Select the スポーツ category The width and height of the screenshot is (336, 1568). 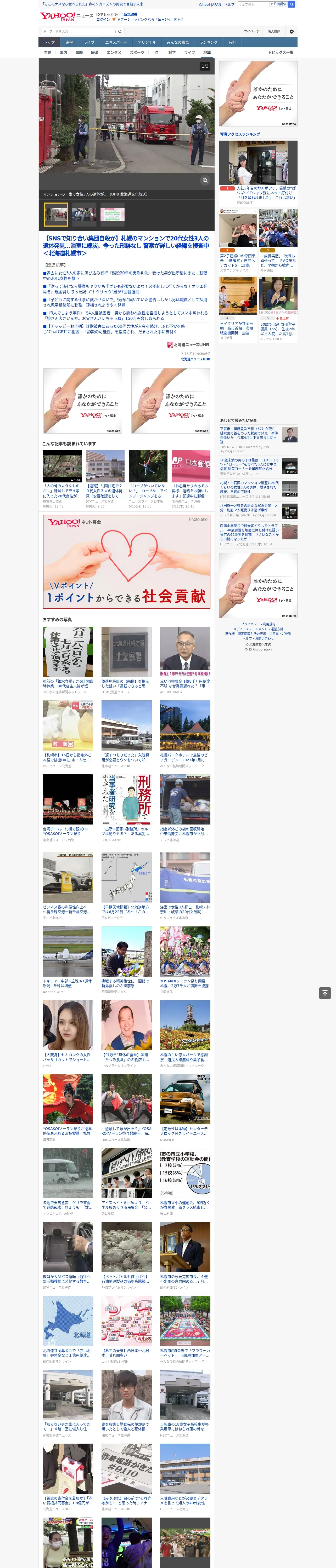point(137,52)
